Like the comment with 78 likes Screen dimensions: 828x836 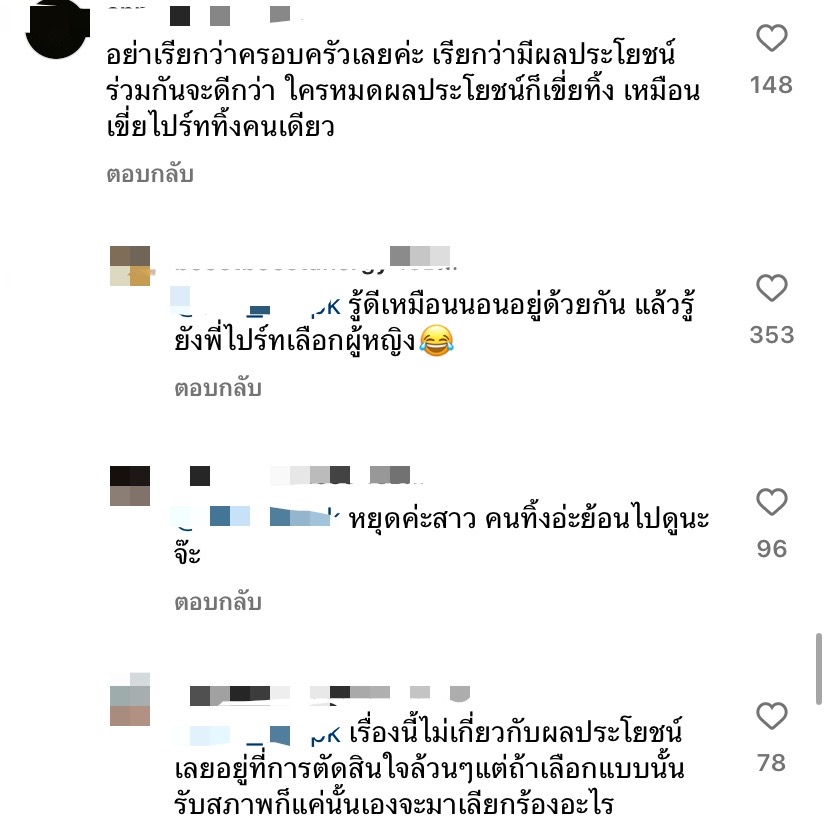click(x=772, y=717)
